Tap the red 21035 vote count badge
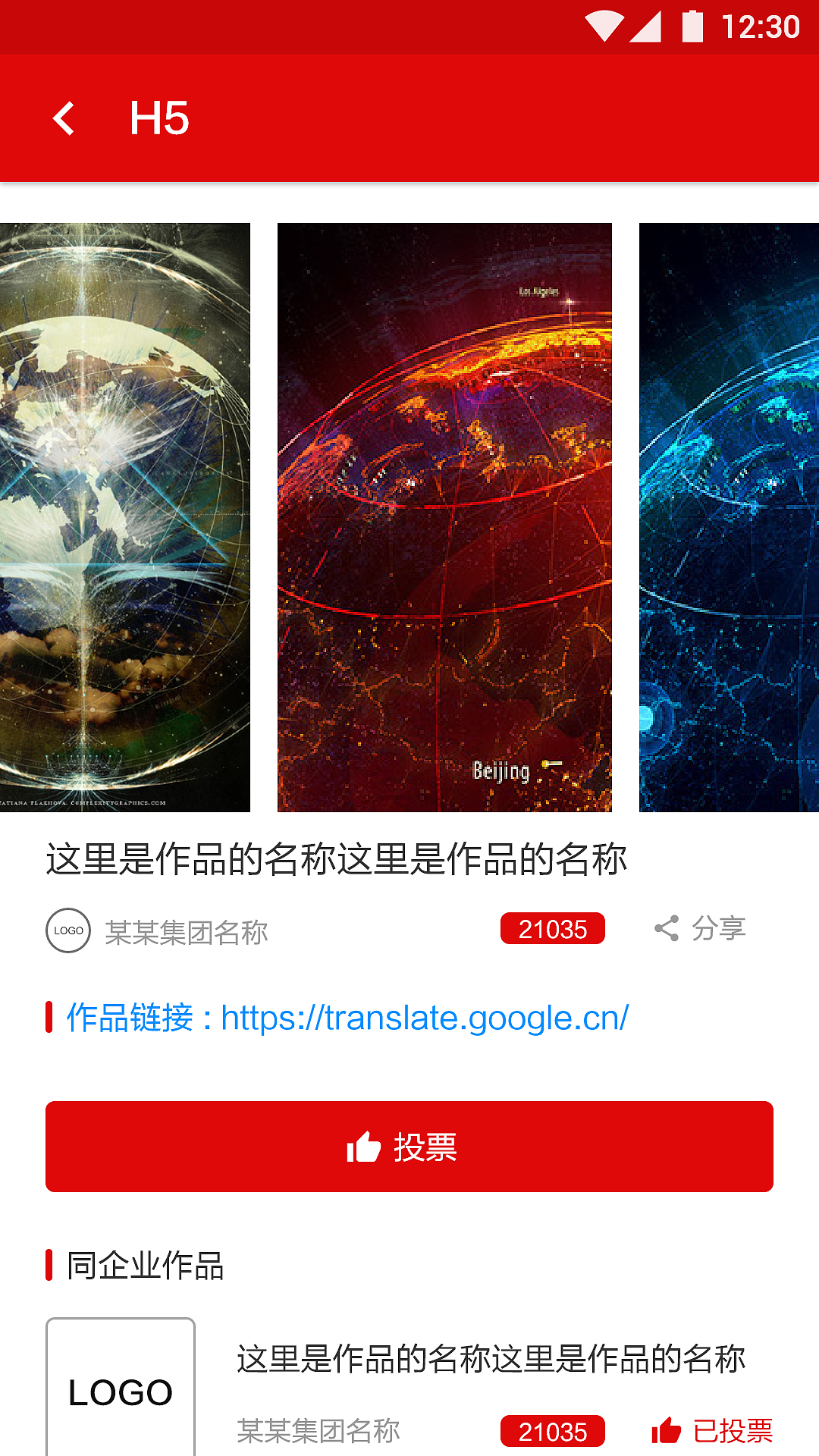Viewport: 819px width, 1456px height. 551,927
